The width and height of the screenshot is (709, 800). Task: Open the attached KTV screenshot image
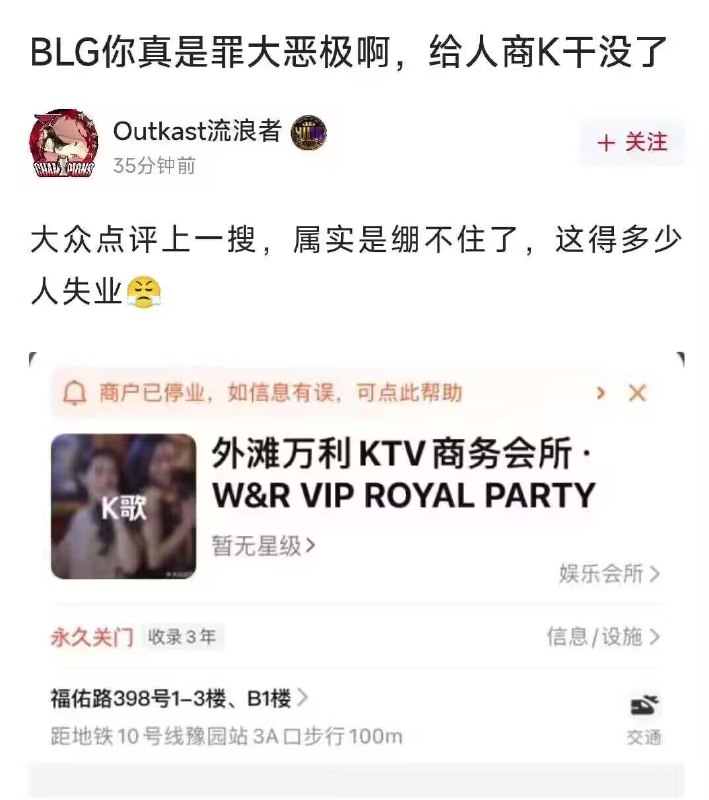click(356, 560)
